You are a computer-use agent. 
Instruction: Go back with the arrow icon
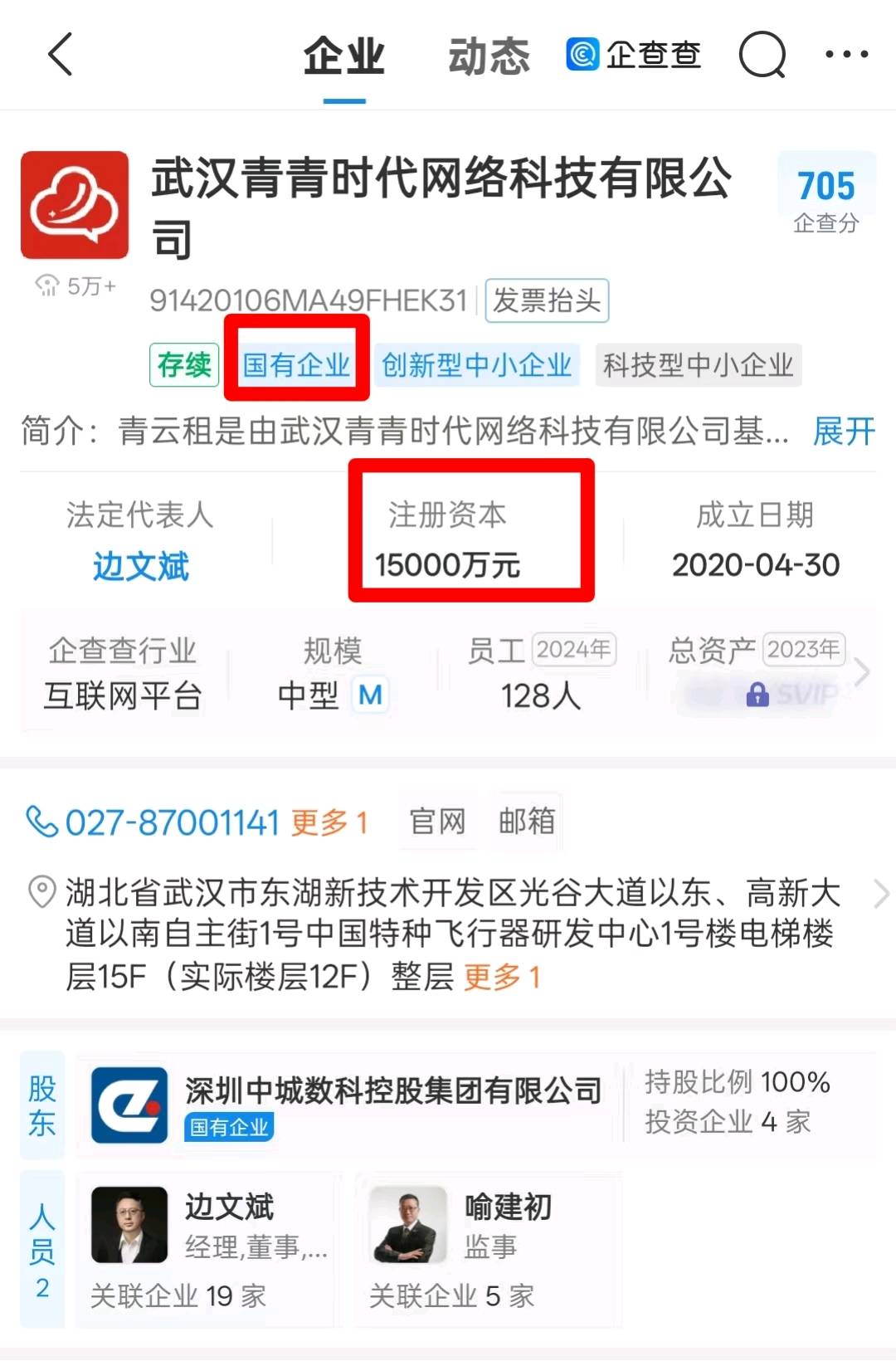[x=61, y=55]
